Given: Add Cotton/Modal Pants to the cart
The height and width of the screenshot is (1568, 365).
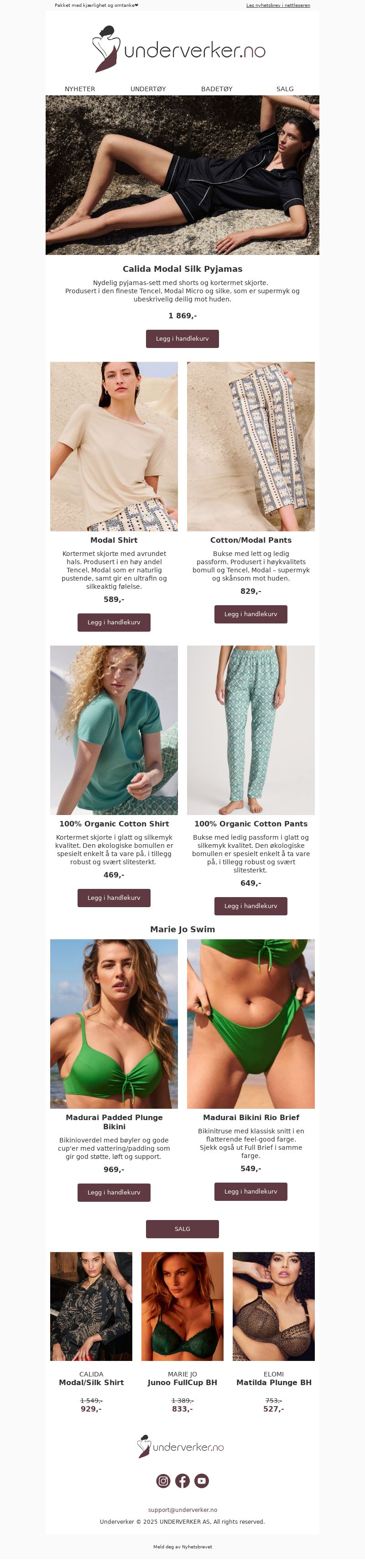Looking at the screenshot, I should [x=250, y=614].
